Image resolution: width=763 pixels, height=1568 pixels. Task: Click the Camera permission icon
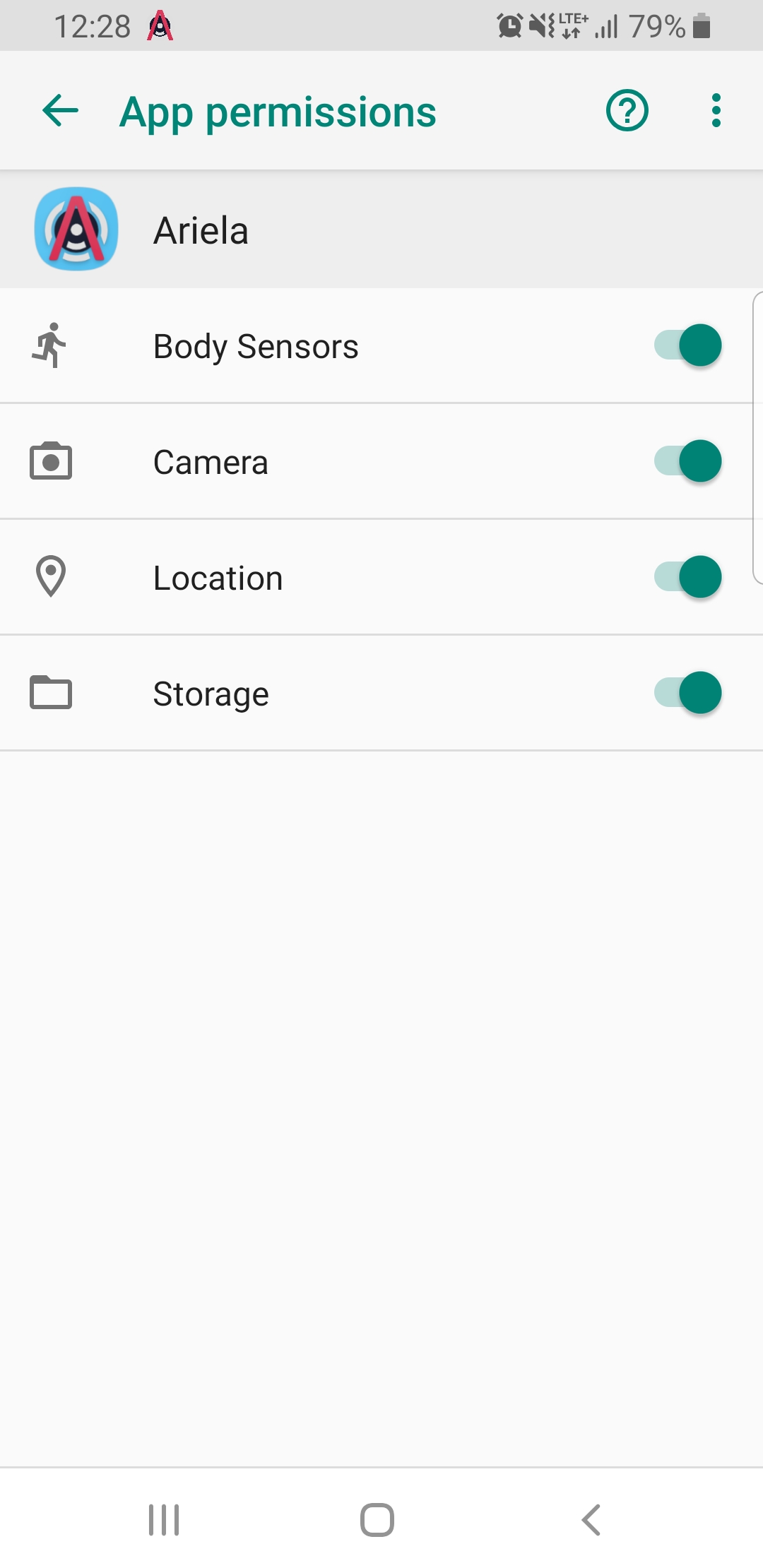point(51,461)
